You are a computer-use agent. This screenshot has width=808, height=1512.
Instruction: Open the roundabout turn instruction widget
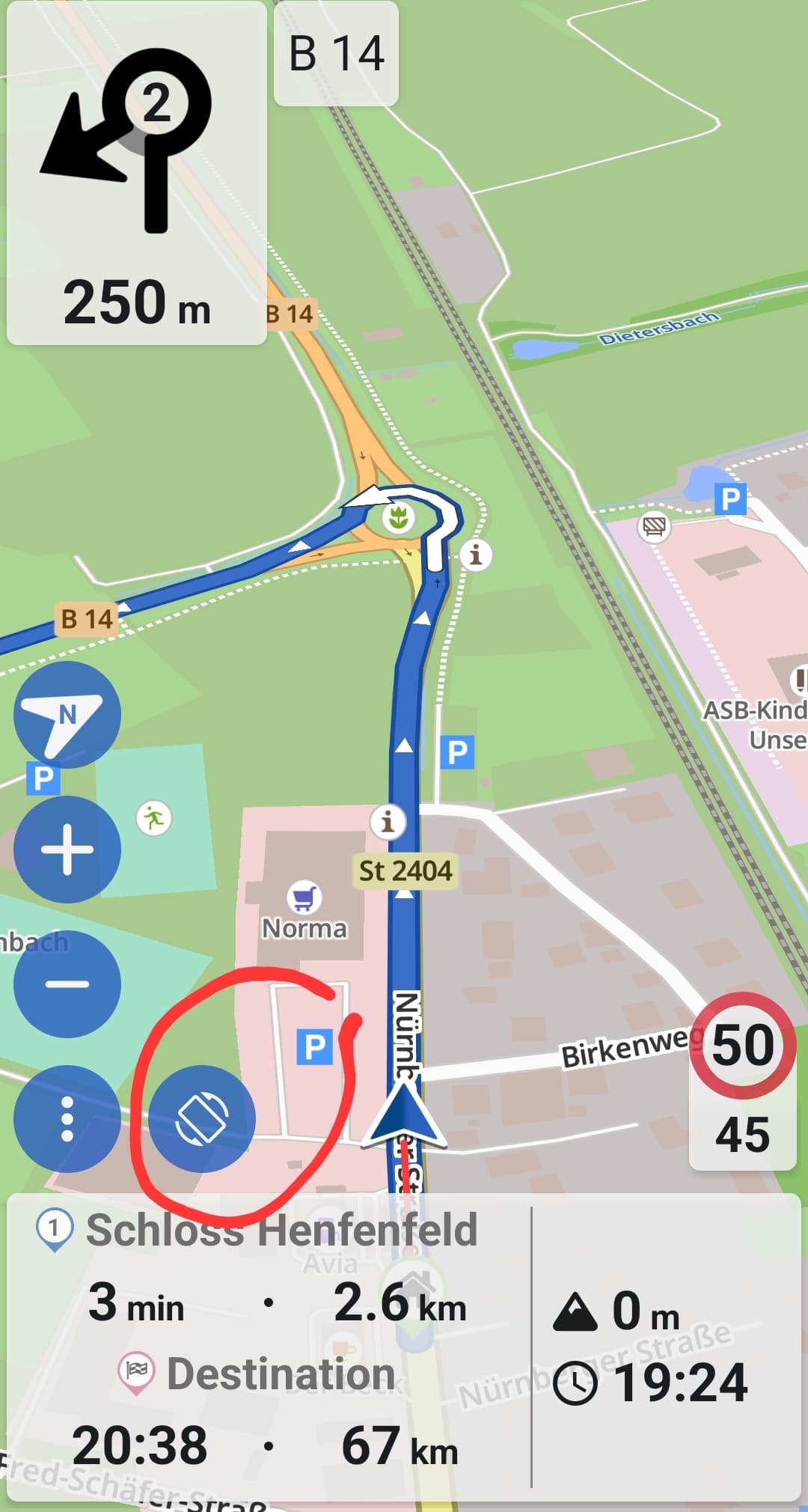(x=137, y=173)
